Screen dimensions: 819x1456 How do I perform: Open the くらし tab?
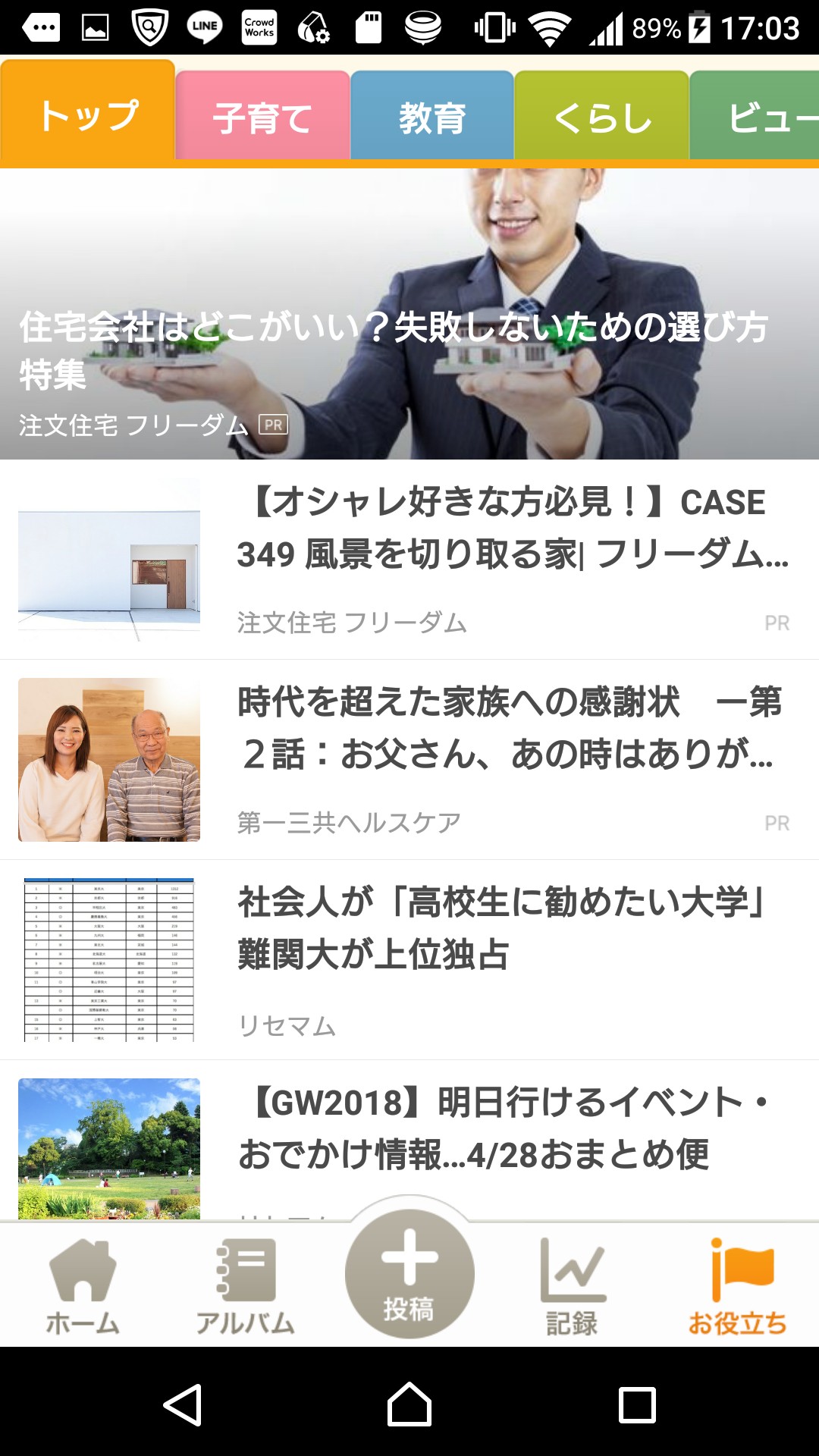(x=602, y=118)
